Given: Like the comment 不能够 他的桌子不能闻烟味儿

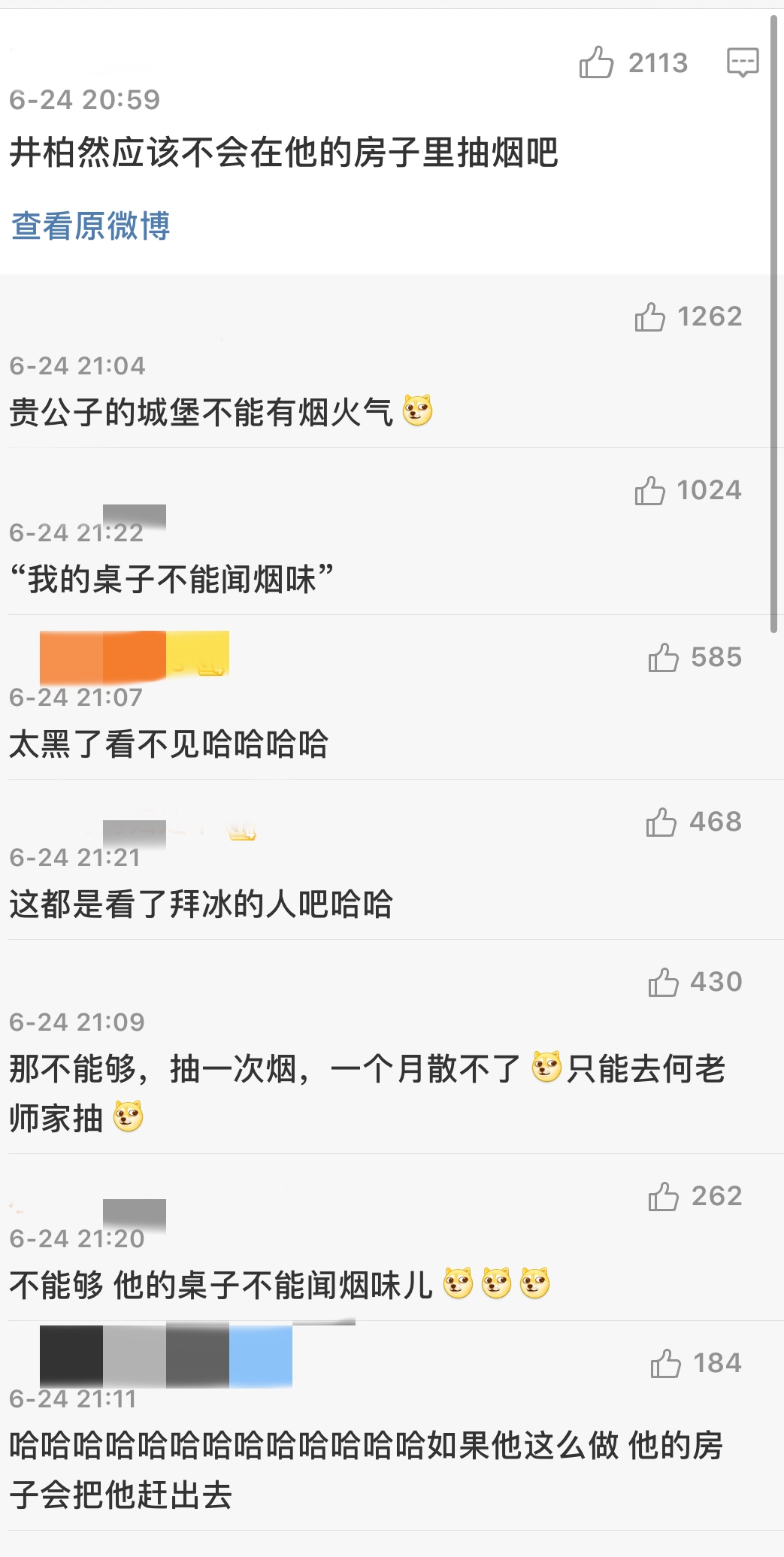Looking at the screenshot, I should point(664,1197).
